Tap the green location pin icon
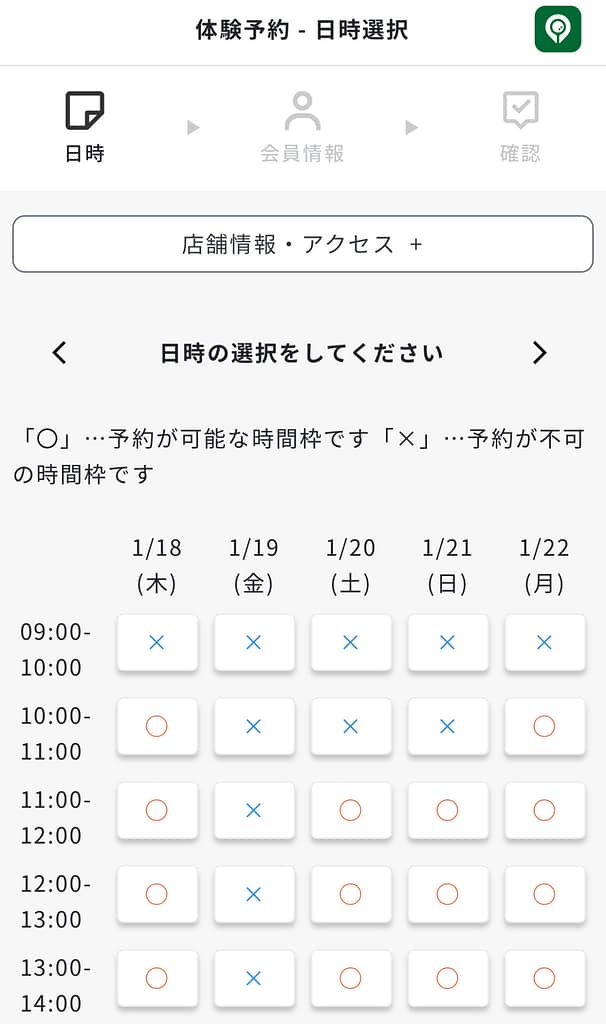 557,29
